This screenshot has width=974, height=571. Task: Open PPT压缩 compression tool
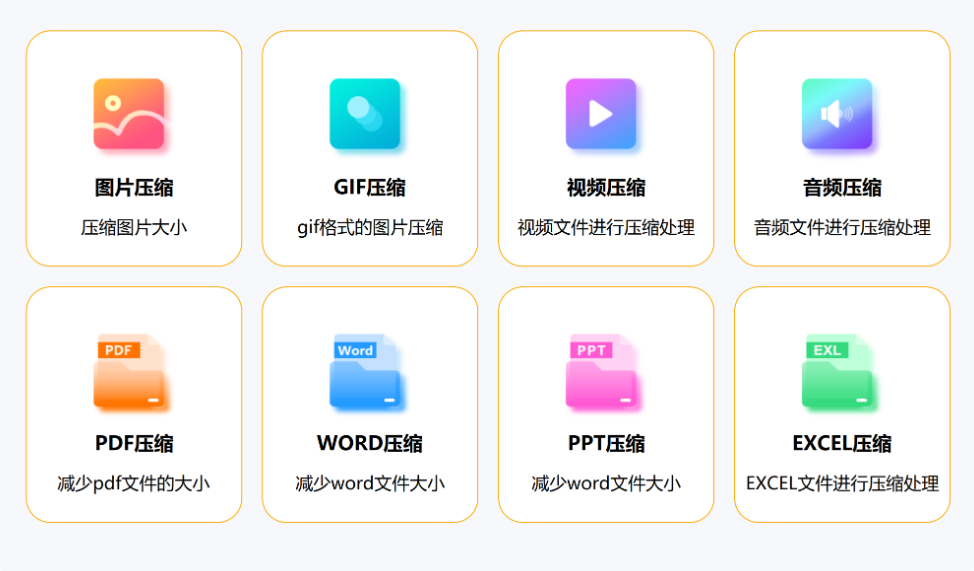[x=605, y=405]
